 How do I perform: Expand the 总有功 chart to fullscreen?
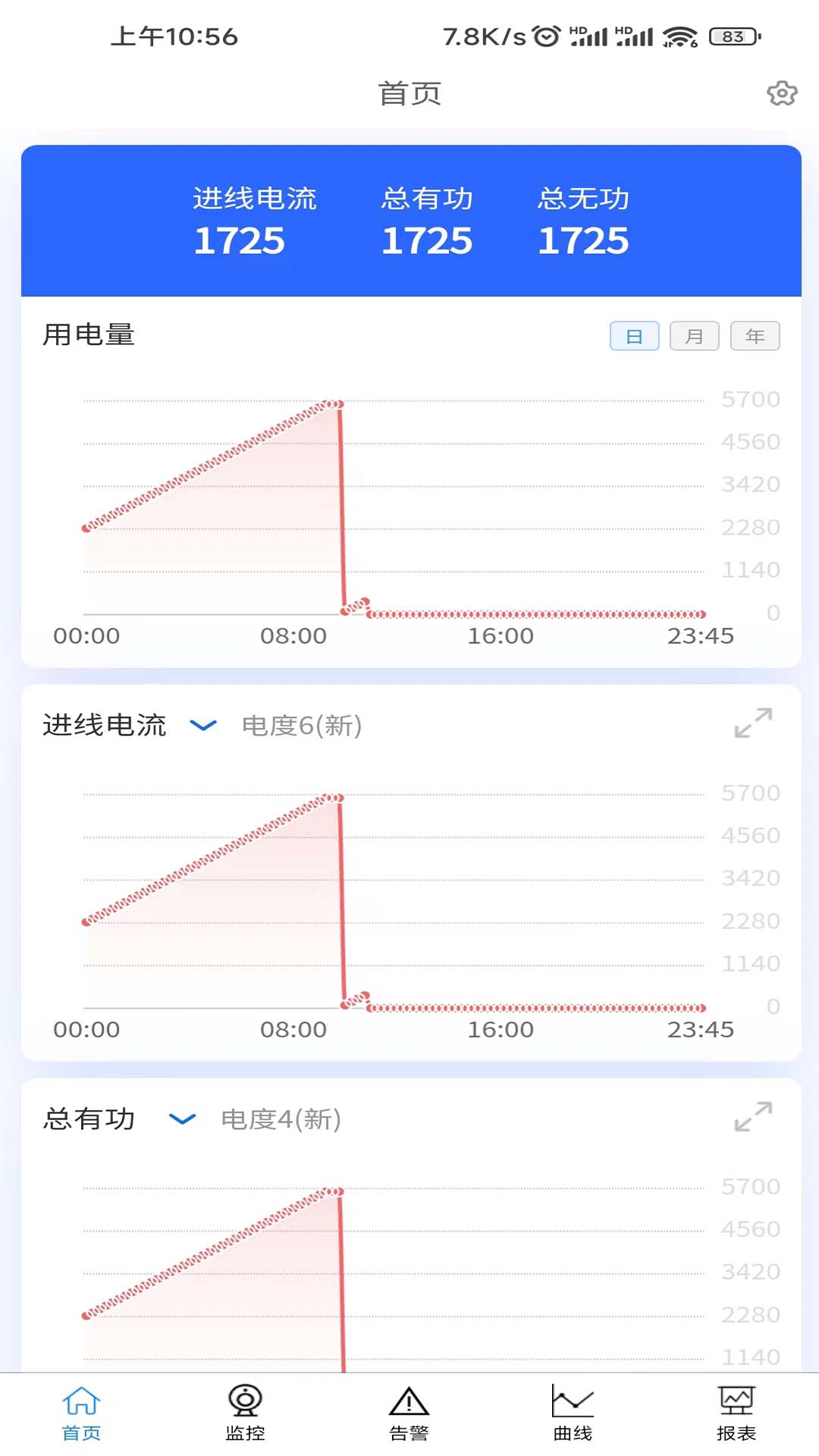753,1116
